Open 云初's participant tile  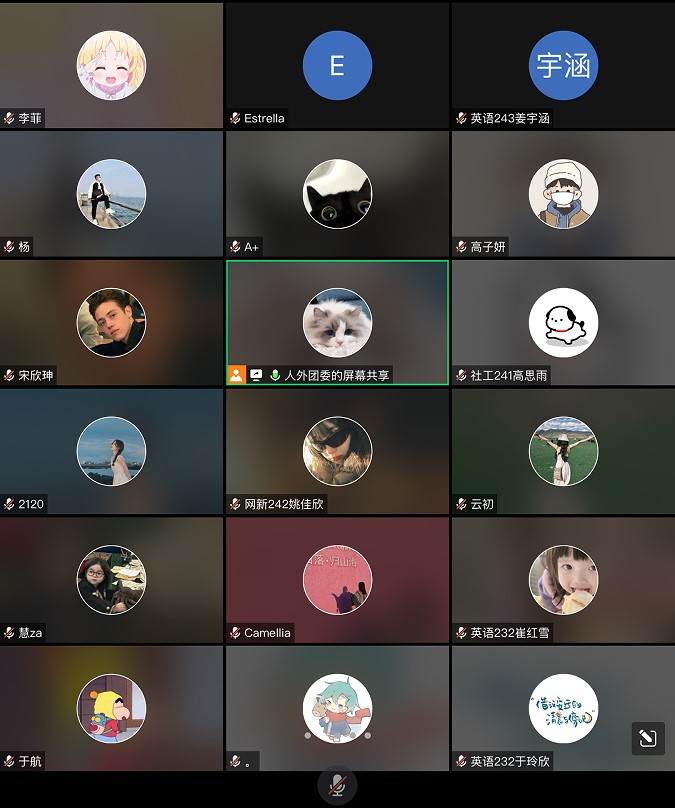point(563,451)
